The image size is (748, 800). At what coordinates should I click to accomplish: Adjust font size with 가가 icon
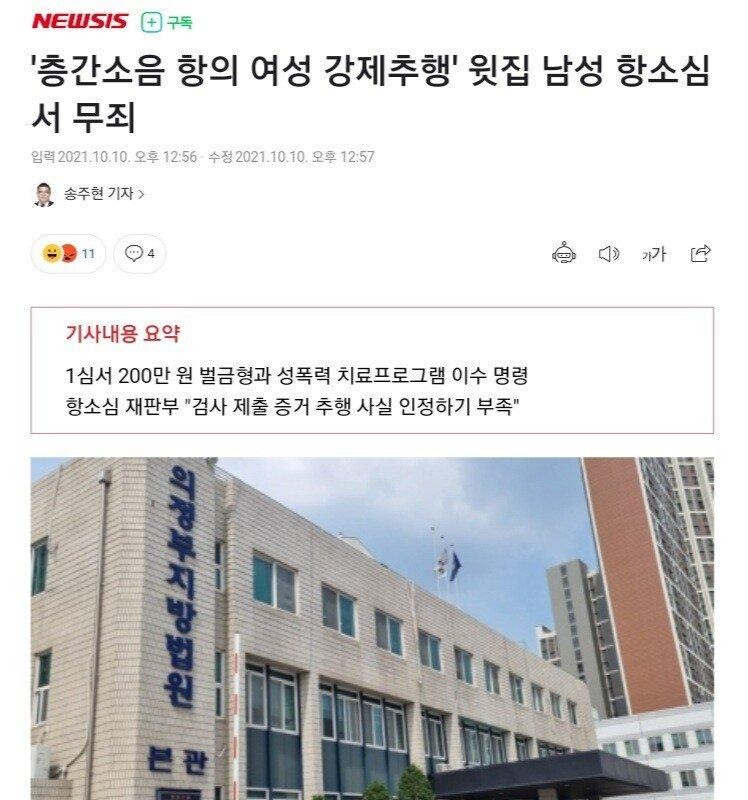point(653,254)
